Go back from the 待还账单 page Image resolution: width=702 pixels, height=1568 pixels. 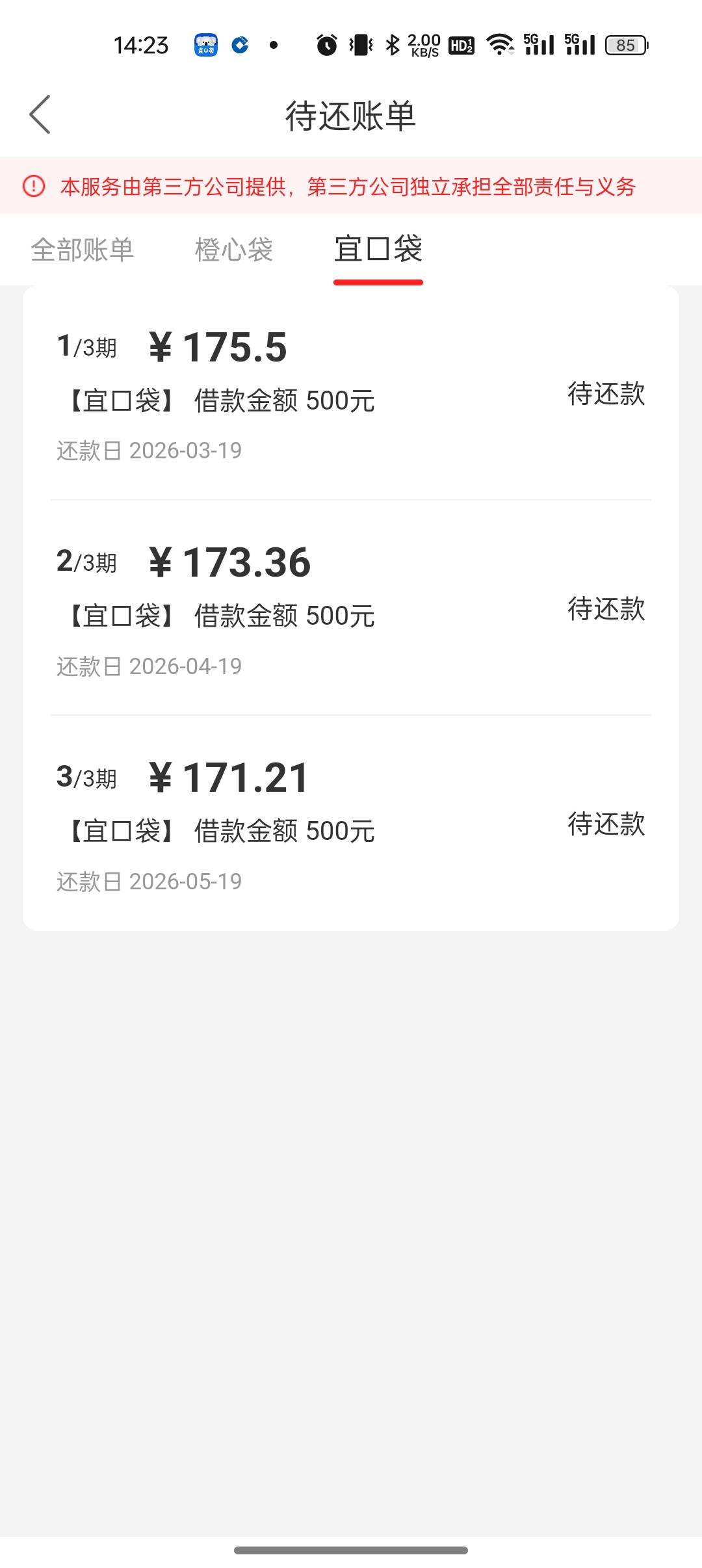(40, 115)
